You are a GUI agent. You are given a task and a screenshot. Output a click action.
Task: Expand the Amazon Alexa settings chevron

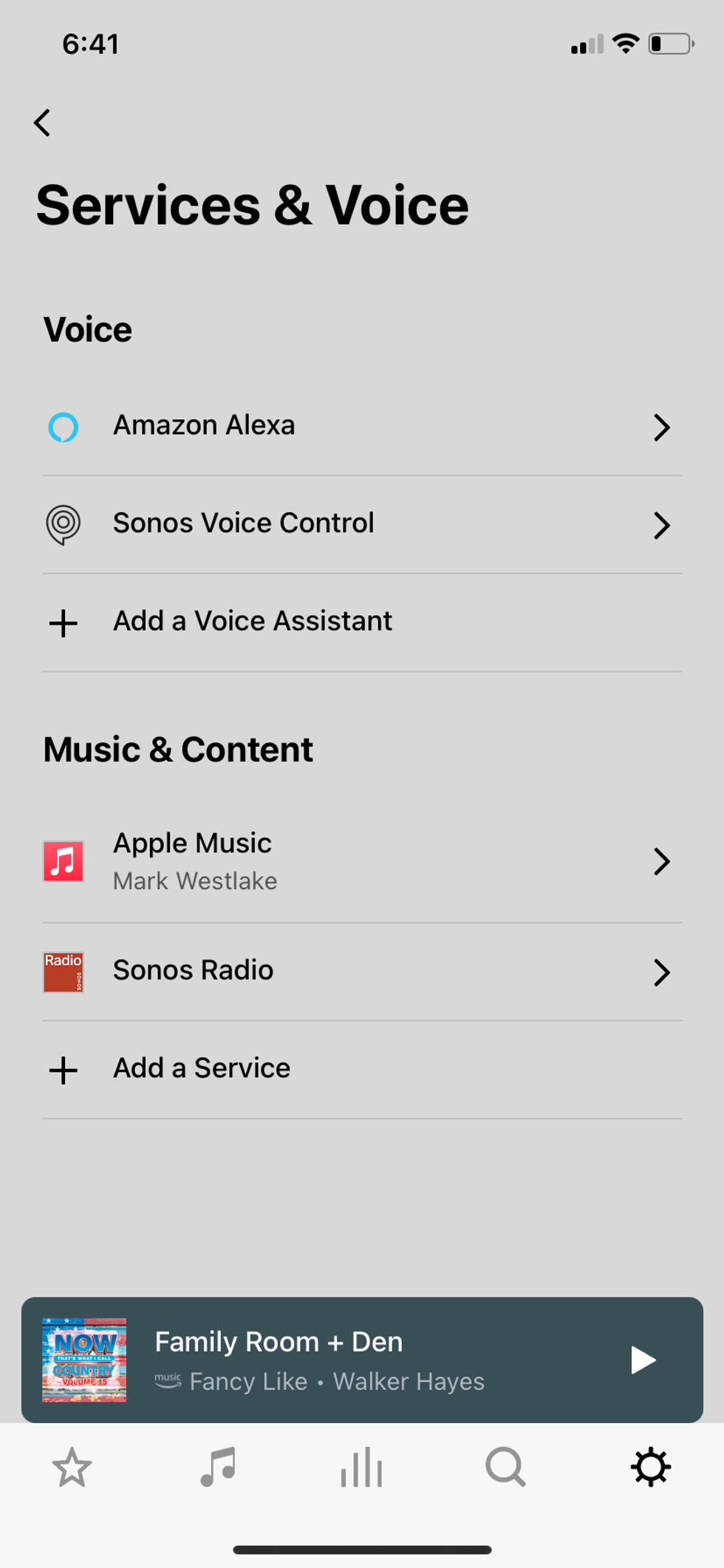(x=662, y=427)
